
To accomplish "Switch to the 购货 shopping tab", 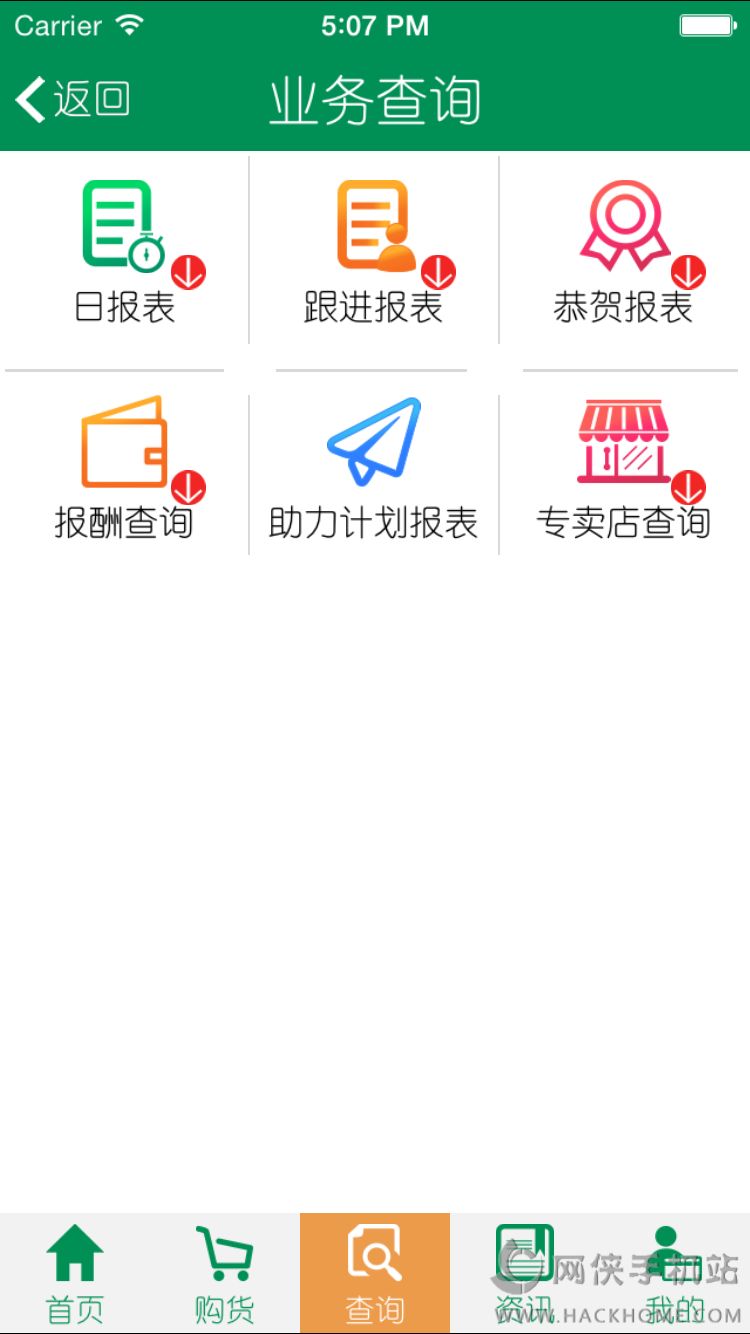I will coord(225,1273).
